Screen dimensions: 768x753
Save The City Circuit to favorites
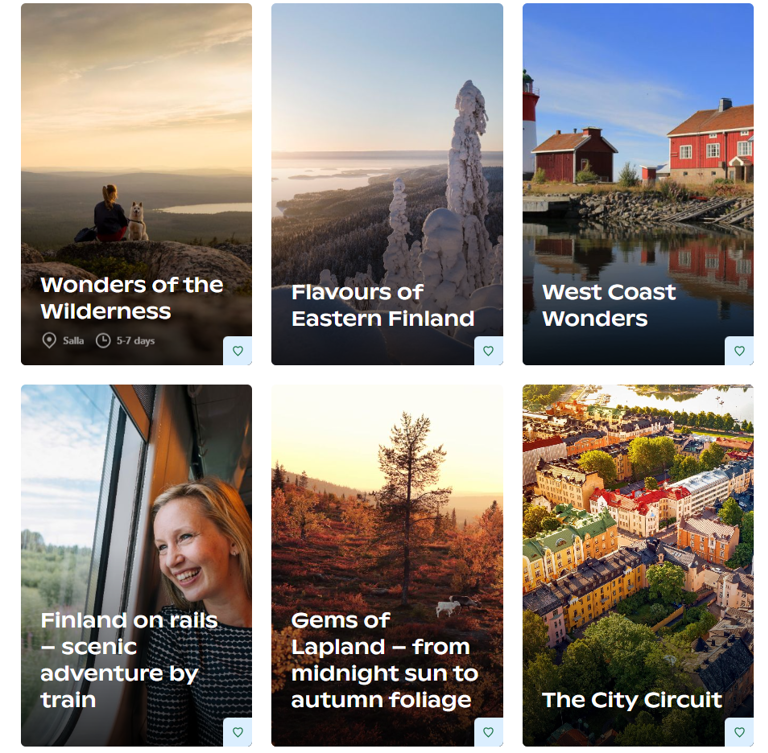click(x=740, y=732)
